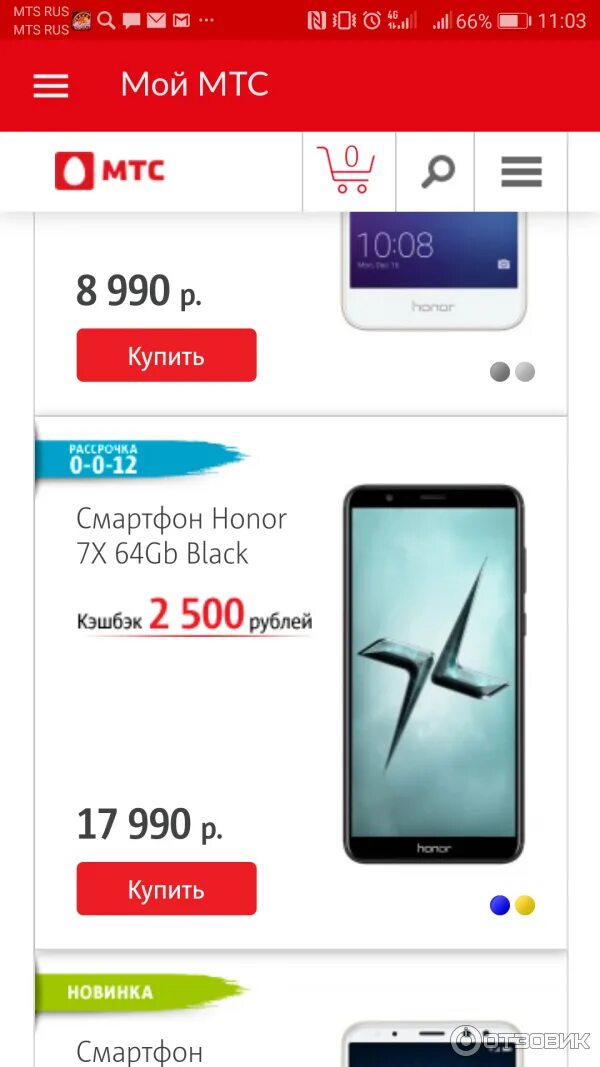600x1067 pixels.
Task: Open the shopping cart
Action: point(346,170)
